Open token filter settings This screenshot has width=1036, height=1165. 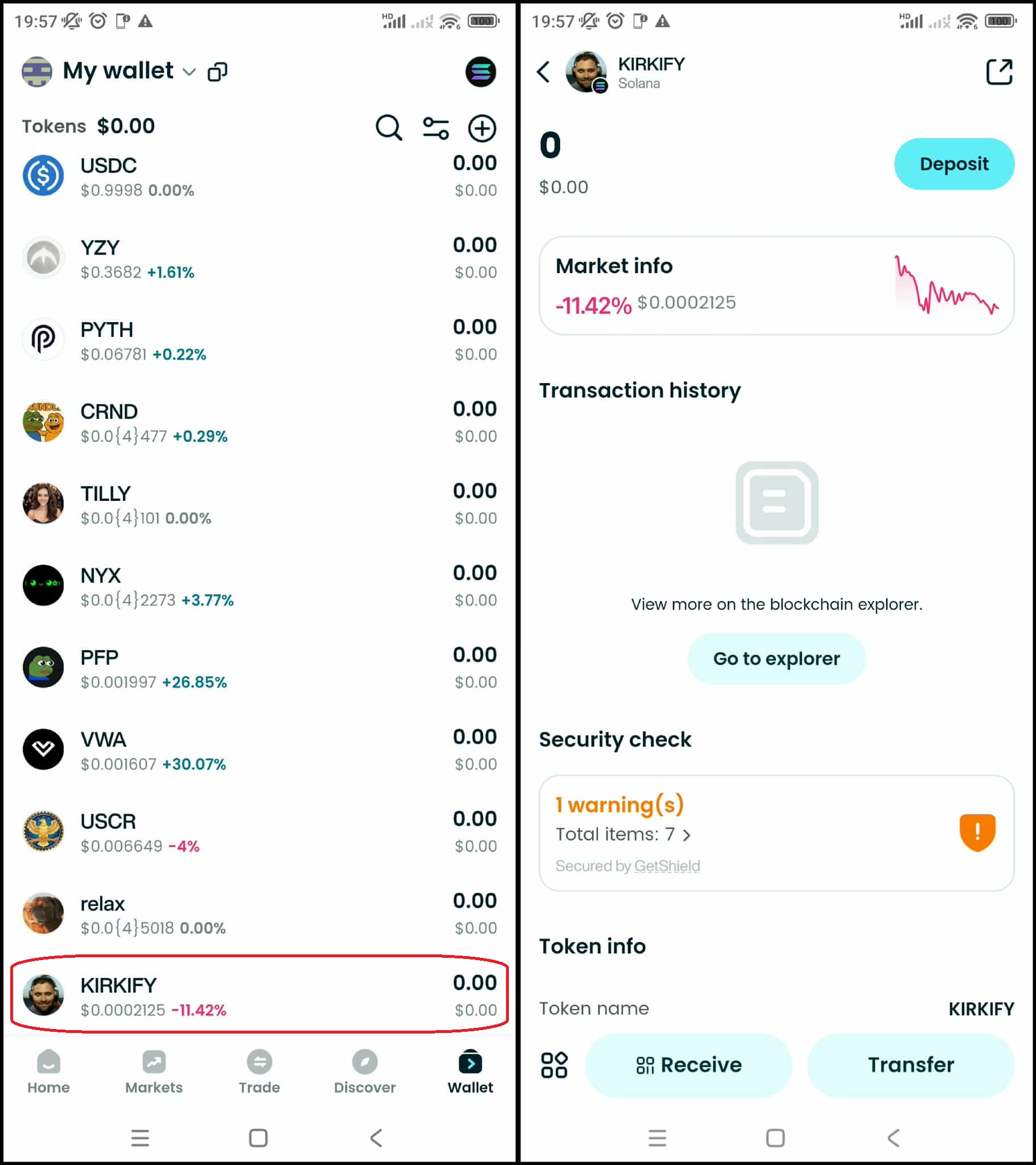(x=435, y=127)
